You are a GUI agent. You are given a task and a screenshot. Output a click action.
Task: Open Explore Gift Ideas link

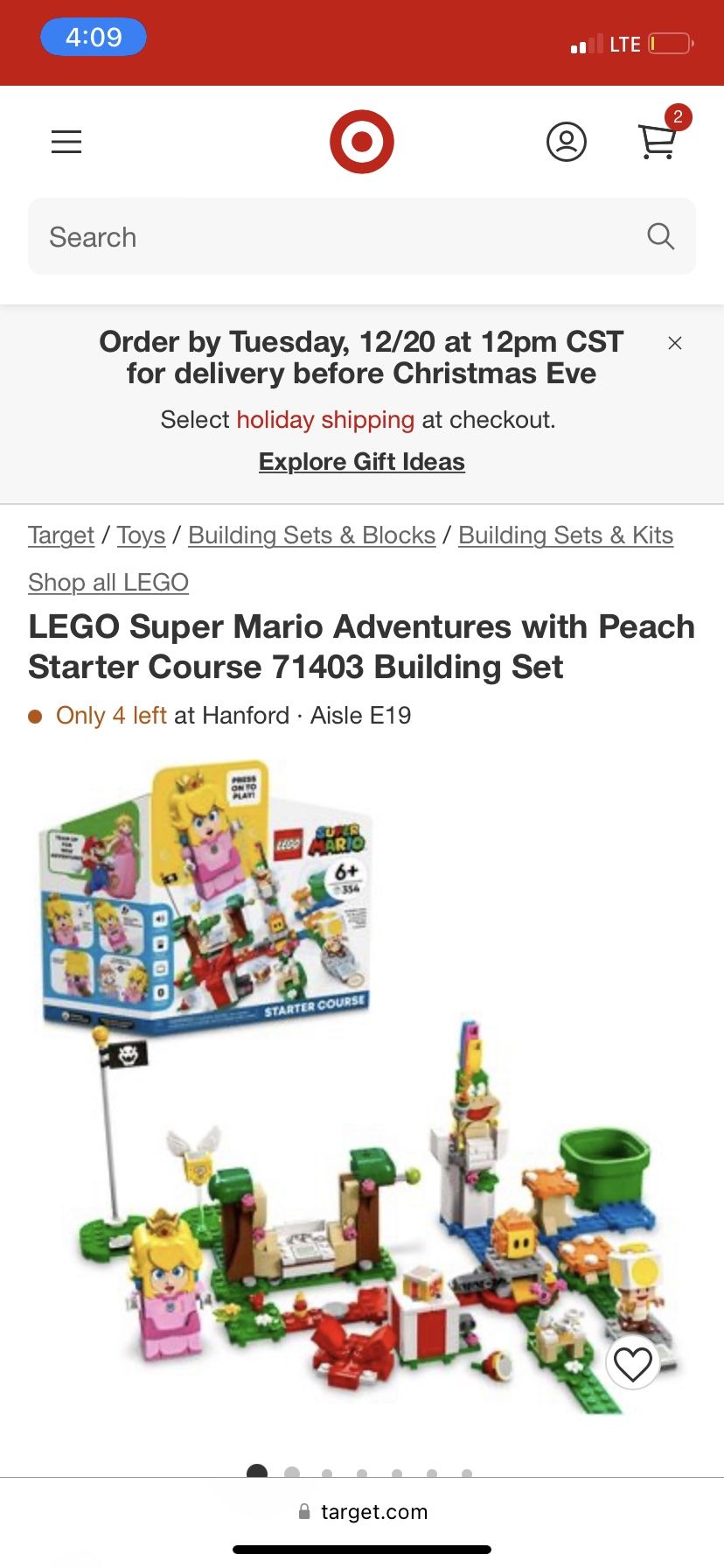pos(361,462)
